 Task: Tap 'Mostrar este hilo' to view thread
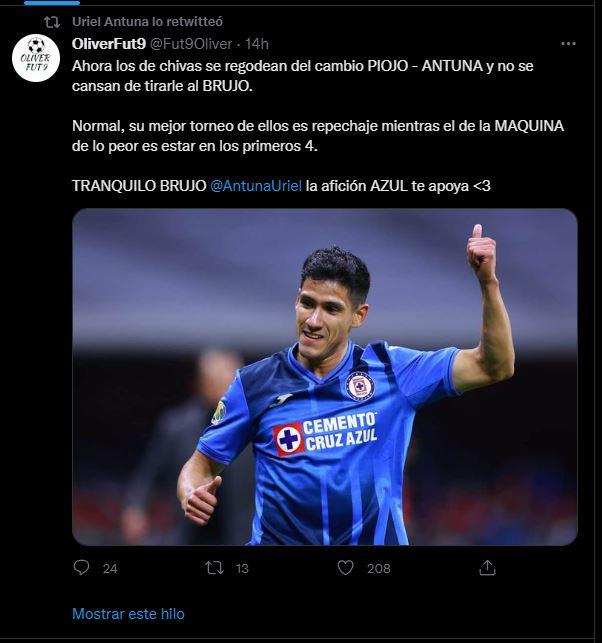point(128,613)
